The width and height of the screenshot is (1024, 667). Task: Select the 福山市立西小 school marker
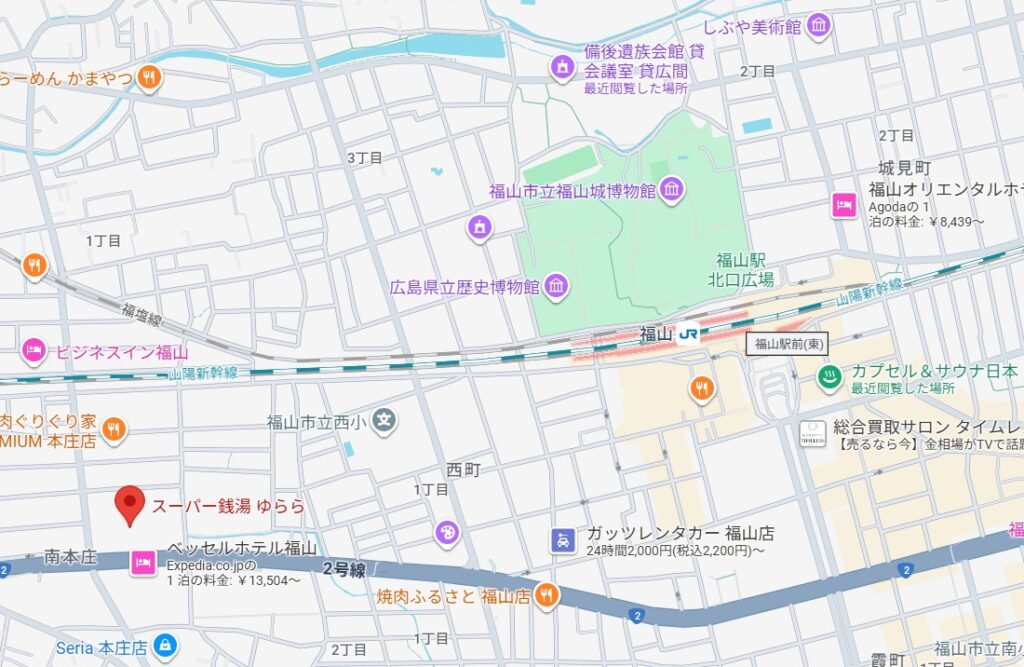pos(383,422)
